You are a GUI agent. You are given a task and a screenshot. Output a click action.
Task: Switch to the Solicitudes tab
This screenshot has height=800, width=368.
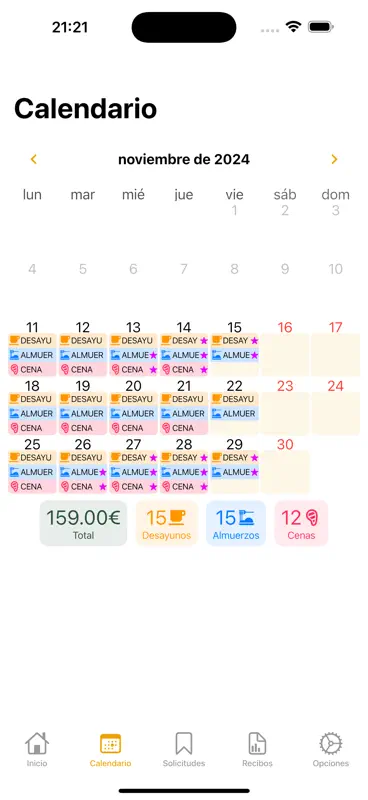184,749
